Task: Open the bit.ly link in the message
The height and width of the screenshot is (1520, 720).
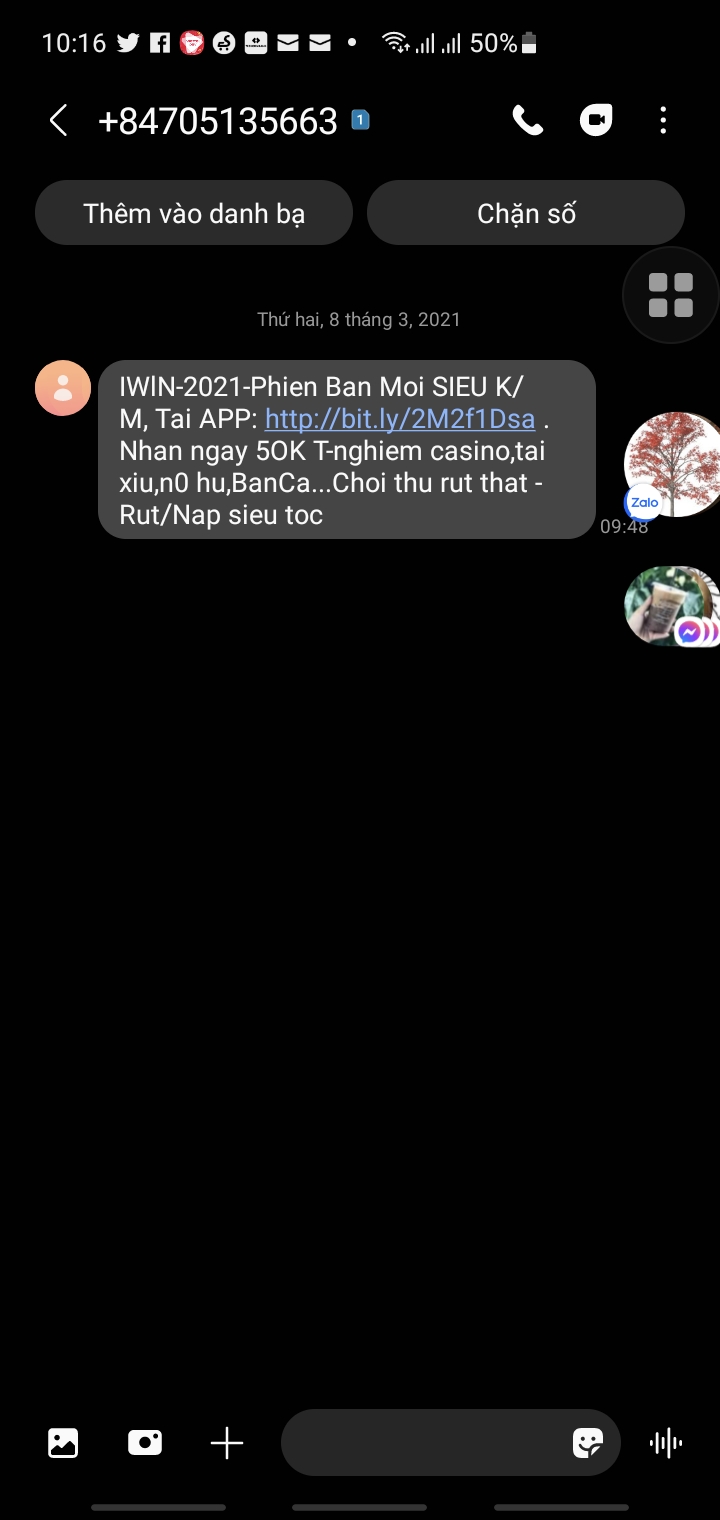Action: [x=400, y=419]
